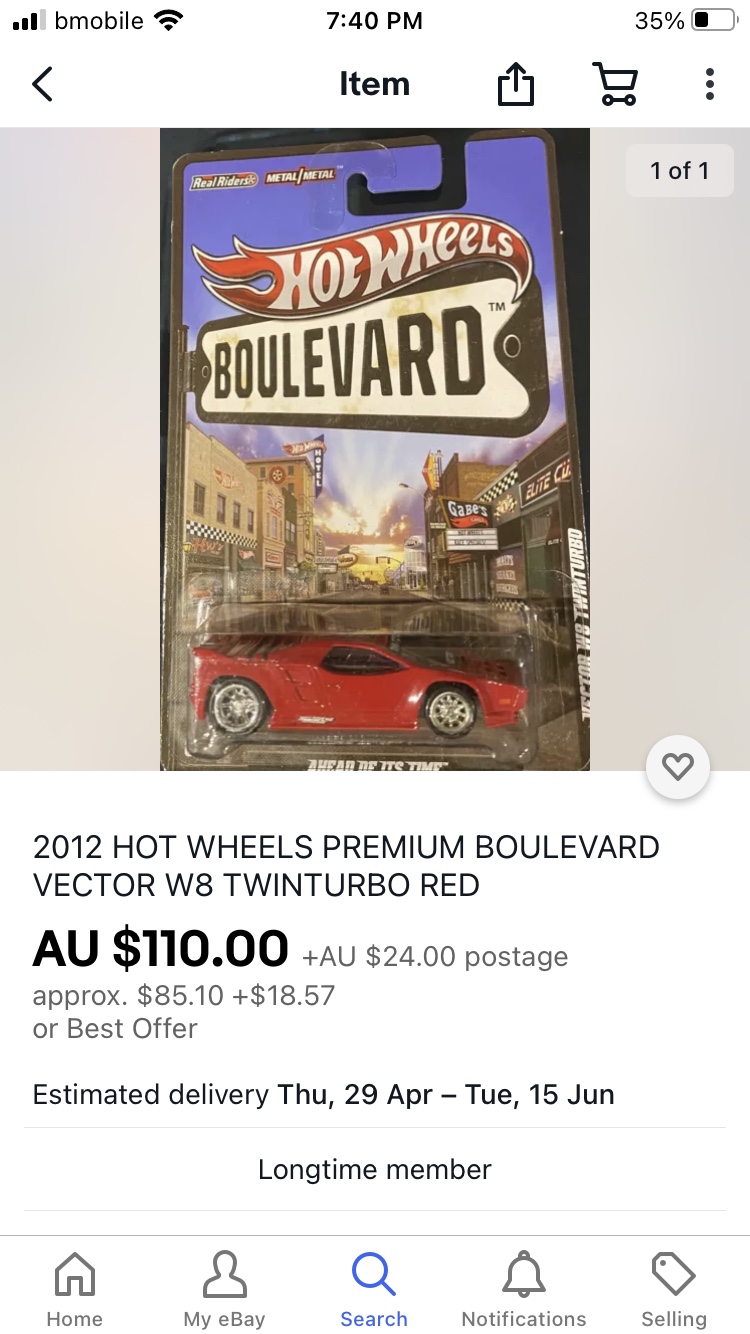The image size is (750, 1334).
Task: Share this Hot Wheels listing
Action: pos(516,84)
